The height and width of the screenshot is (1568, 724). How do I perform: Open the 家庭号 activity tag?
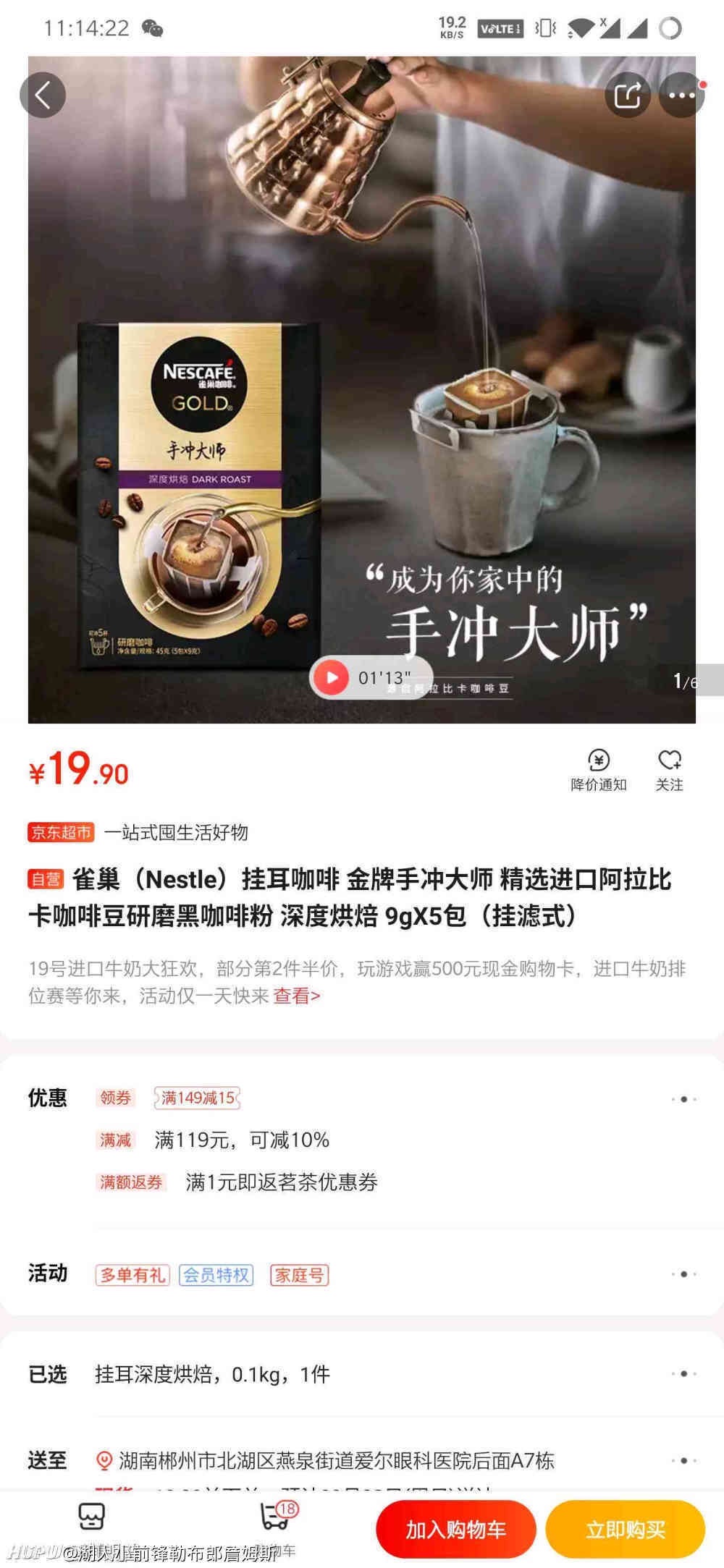pyautogui.click(x=299, y=1275)
